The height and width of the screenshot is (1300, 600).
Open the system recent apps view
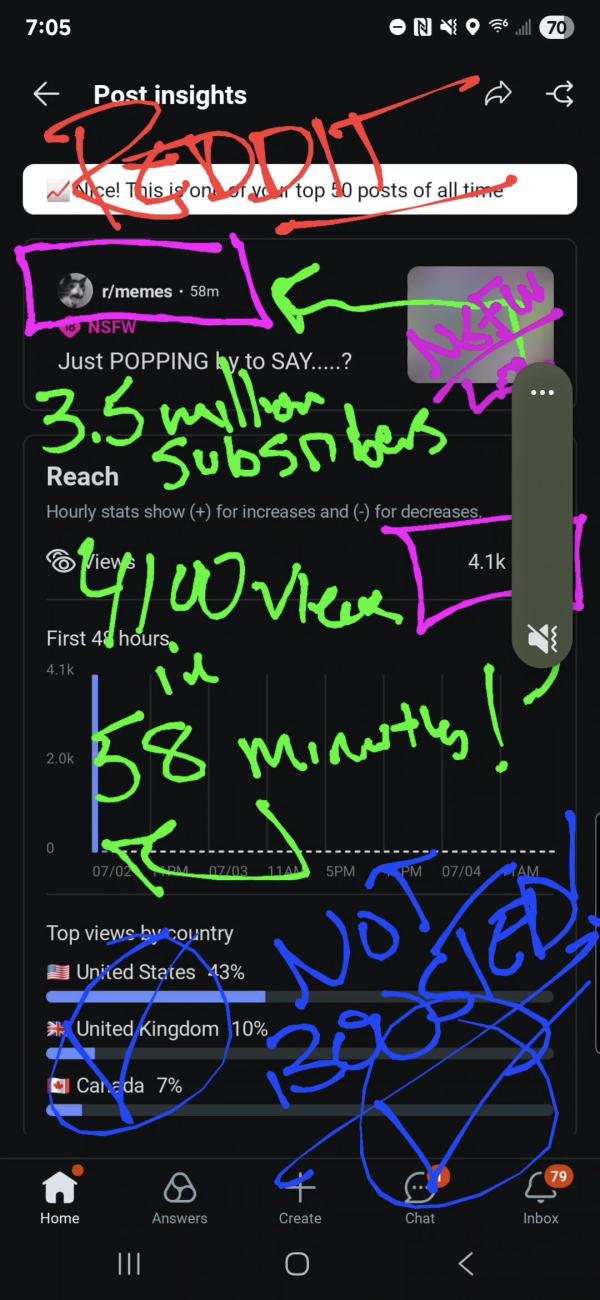[129, 1264]
